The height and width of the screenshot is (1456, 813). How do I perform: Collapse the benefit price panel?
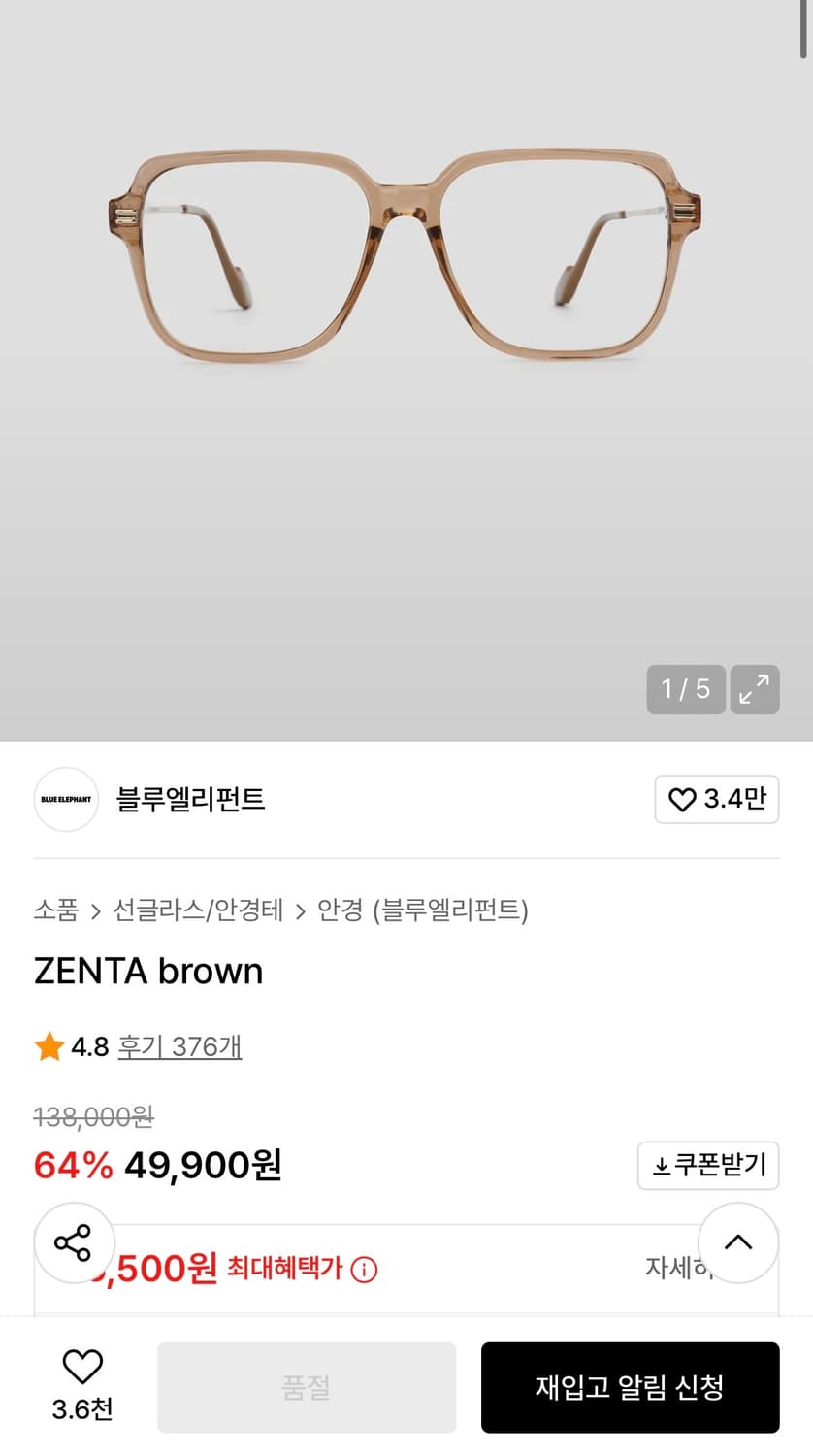pyautogui.click(x=738, y=1242)
